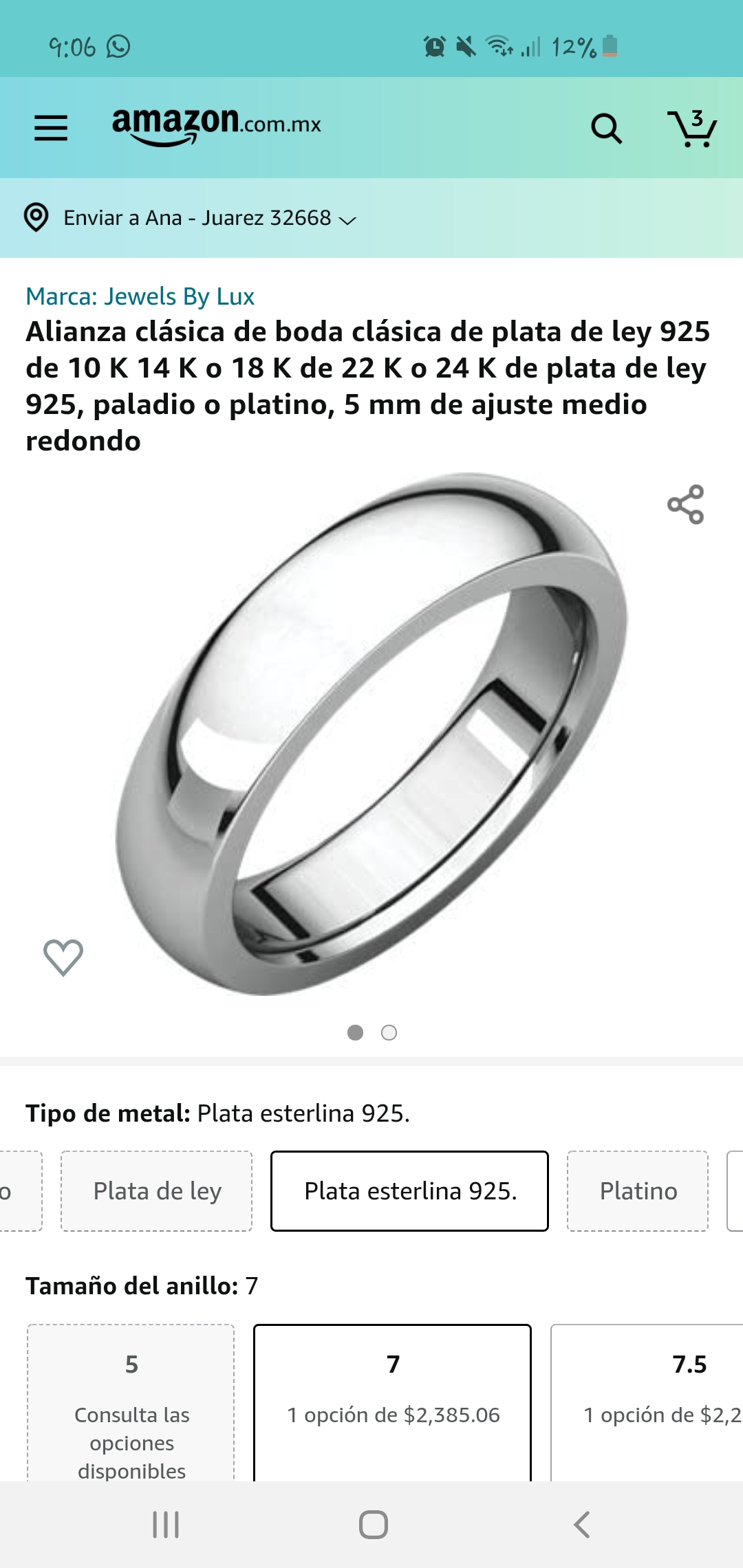Choose the Platino metal option
The width and height of the screenshot is (743, 1568).
click(x=638, y=1191)
